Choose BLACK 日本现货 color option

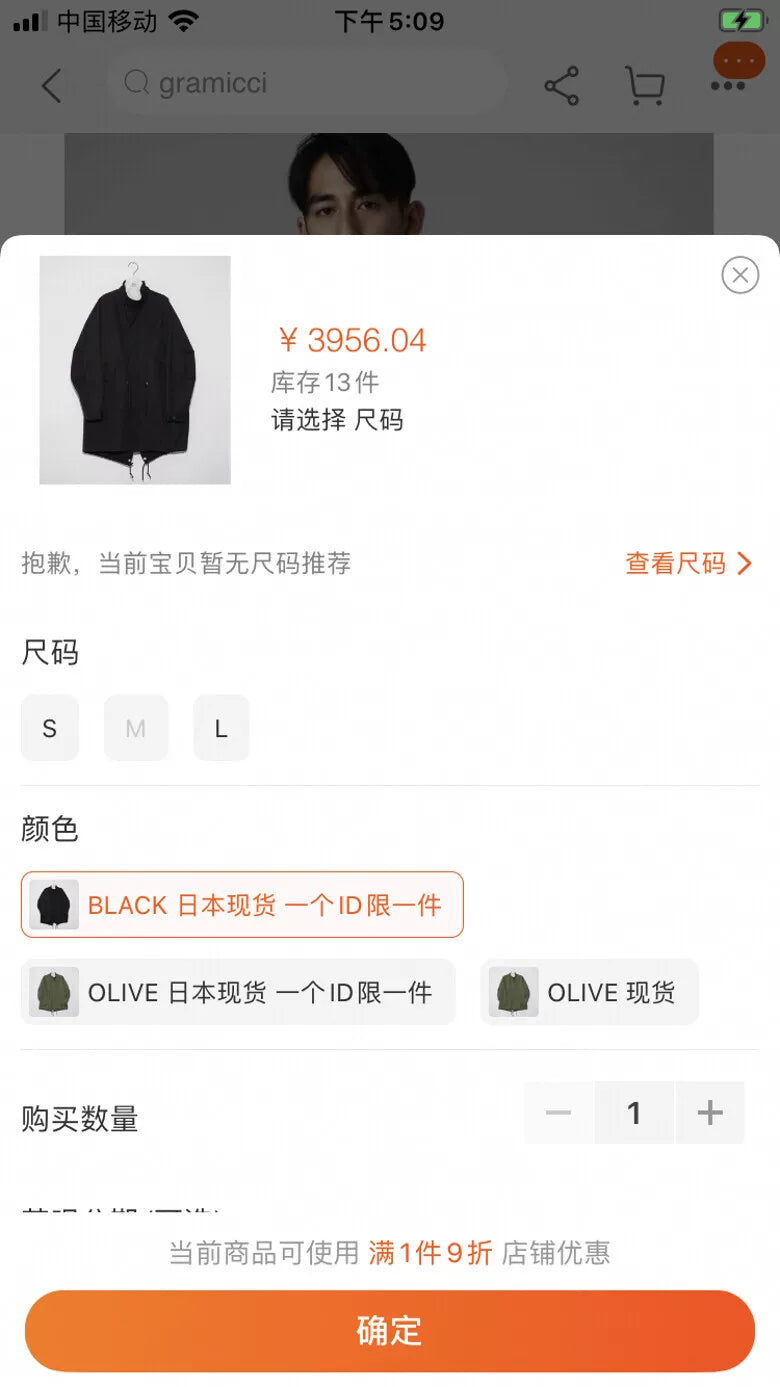[x=242, y=905]
